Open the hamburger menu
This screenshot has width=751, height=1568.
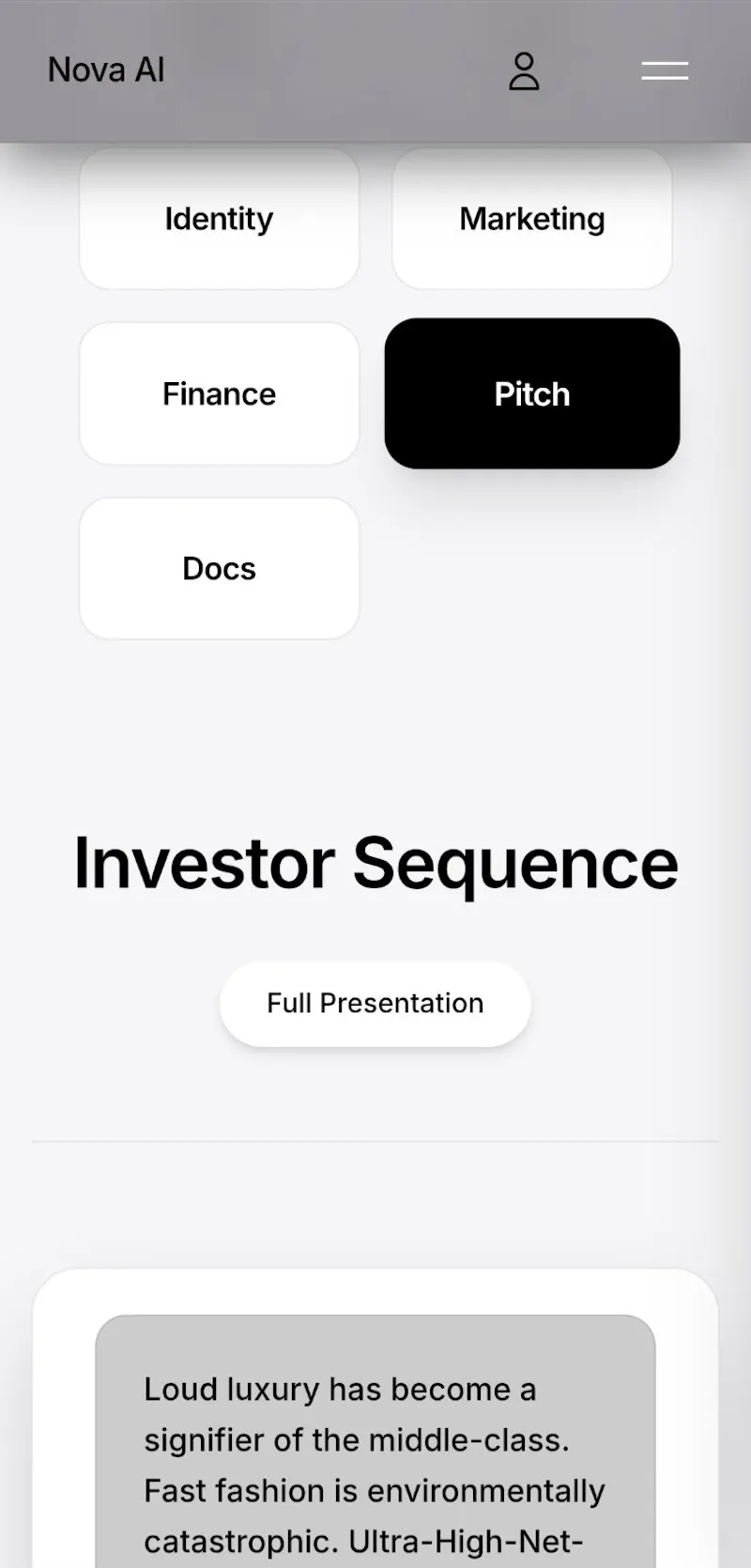click(x=665, y=70)
